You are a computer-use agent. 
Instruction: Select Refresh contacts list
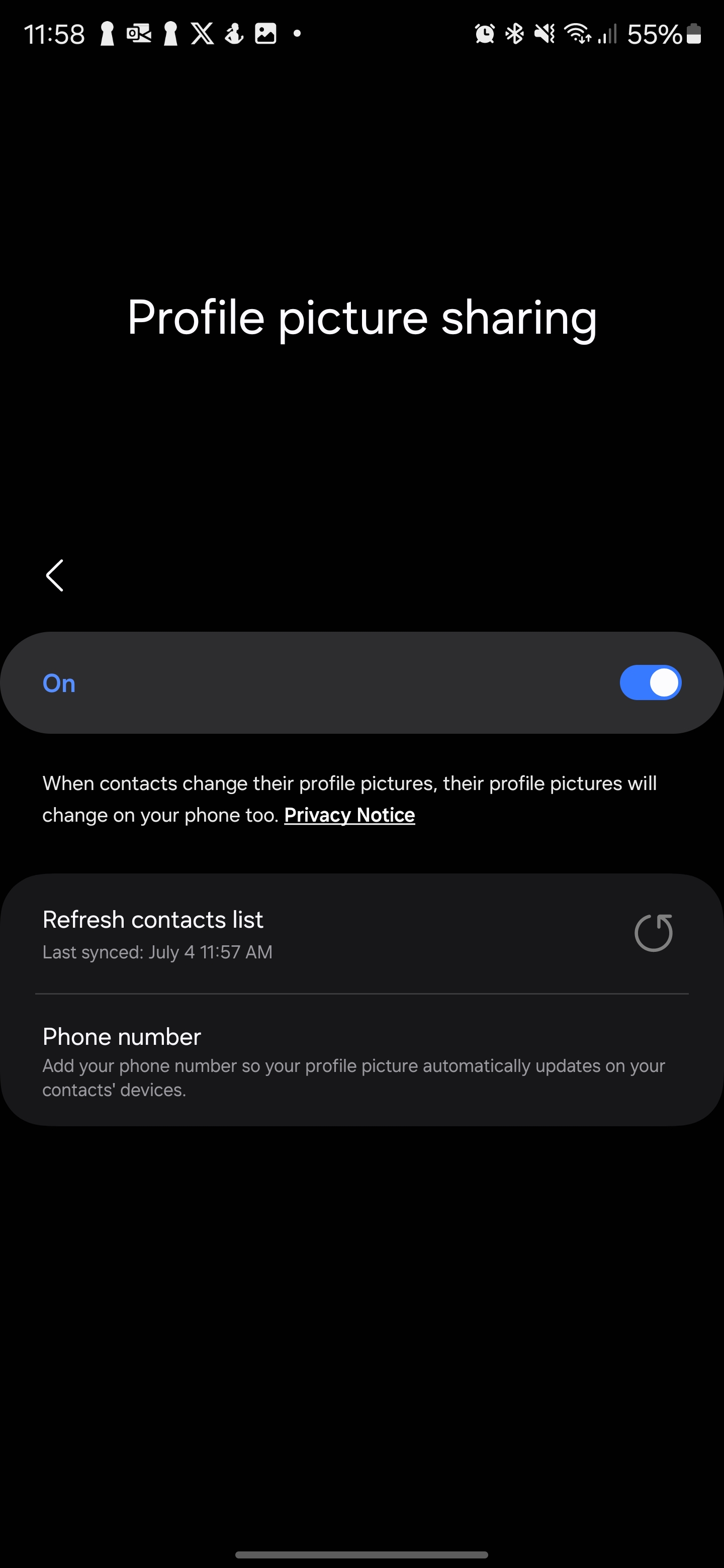pos(153,920)
